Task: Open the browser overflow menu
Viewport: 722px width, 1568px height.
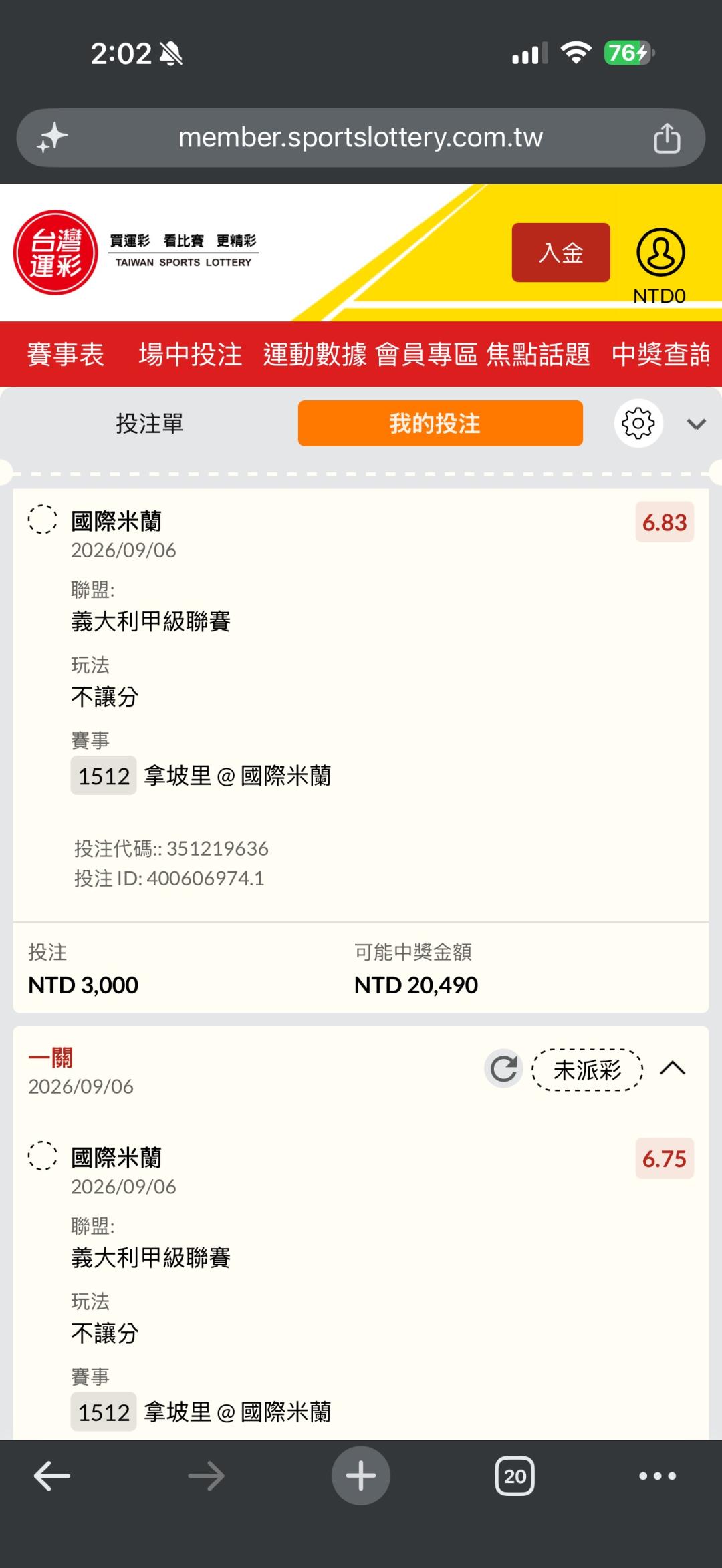Action: (658, 1476)
